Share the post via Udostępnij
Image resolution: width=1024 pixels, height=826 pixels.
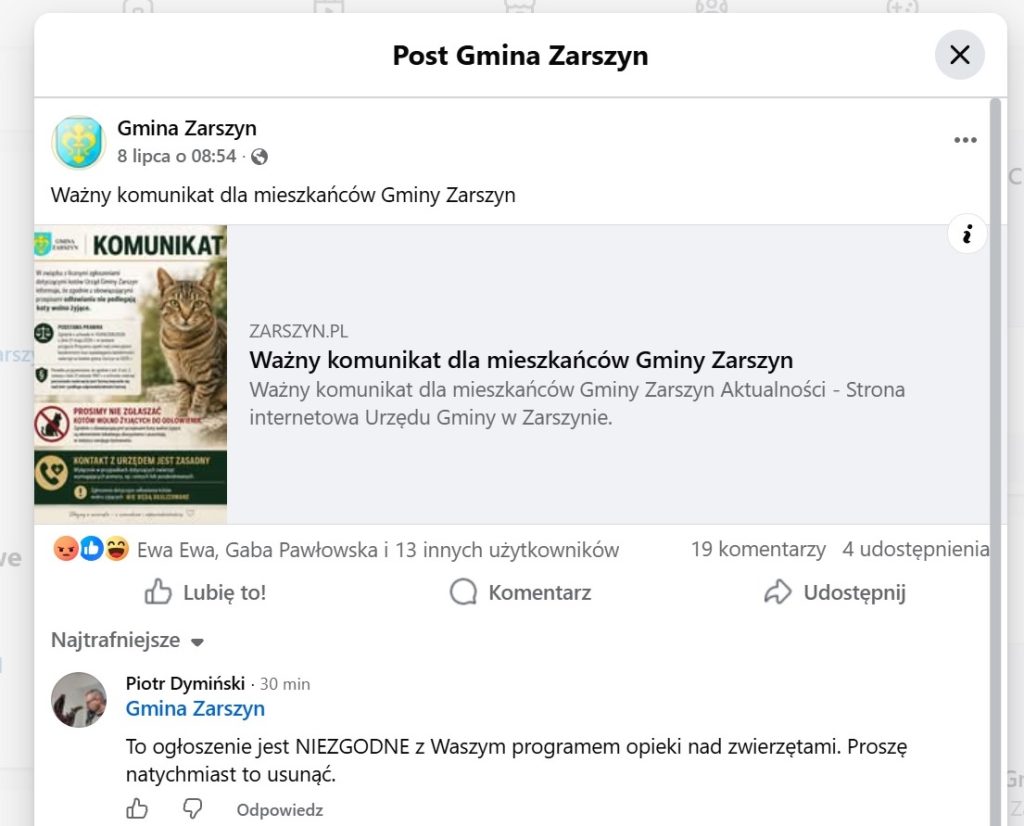835,592
